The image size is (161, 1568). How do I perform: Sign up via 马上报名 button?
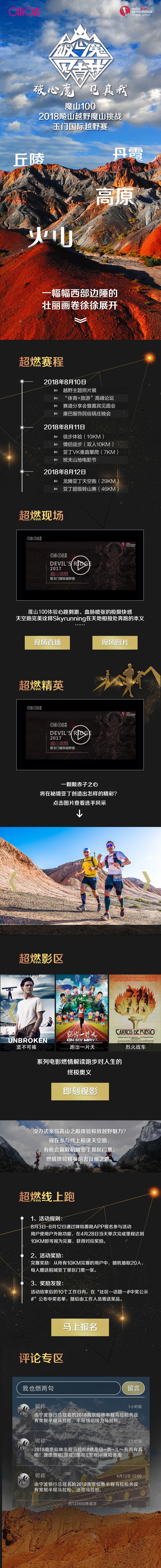tap(80, 1326)
